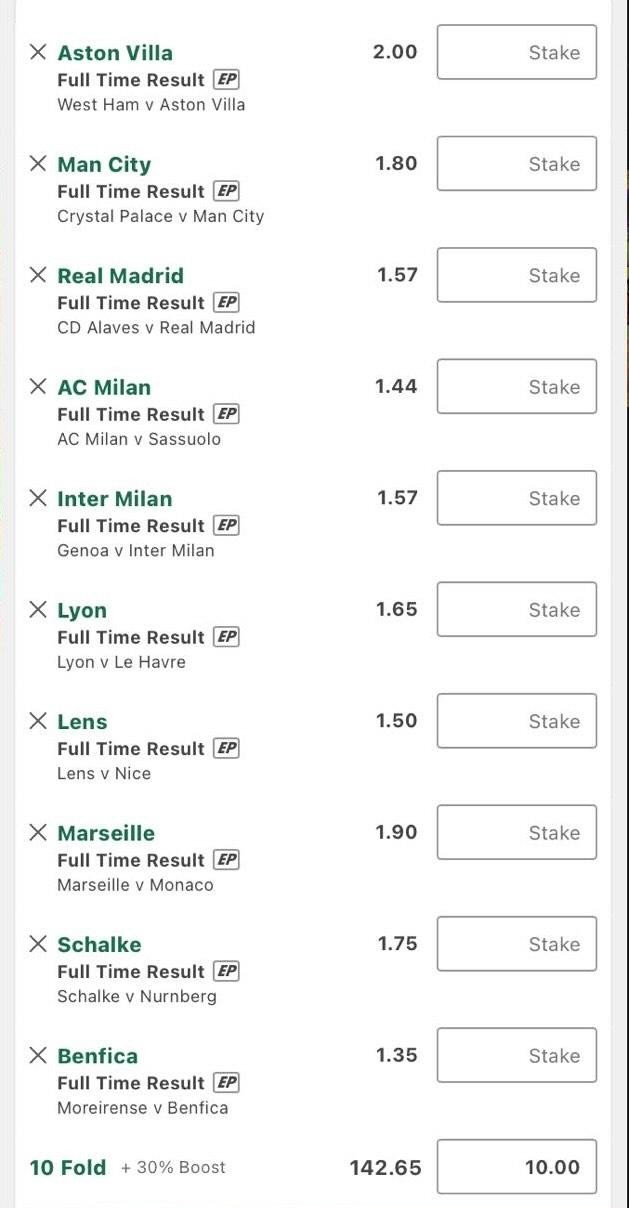629x1208 pixels.
Task: Delete the Real Madrid selection
Action: [38, 275]
